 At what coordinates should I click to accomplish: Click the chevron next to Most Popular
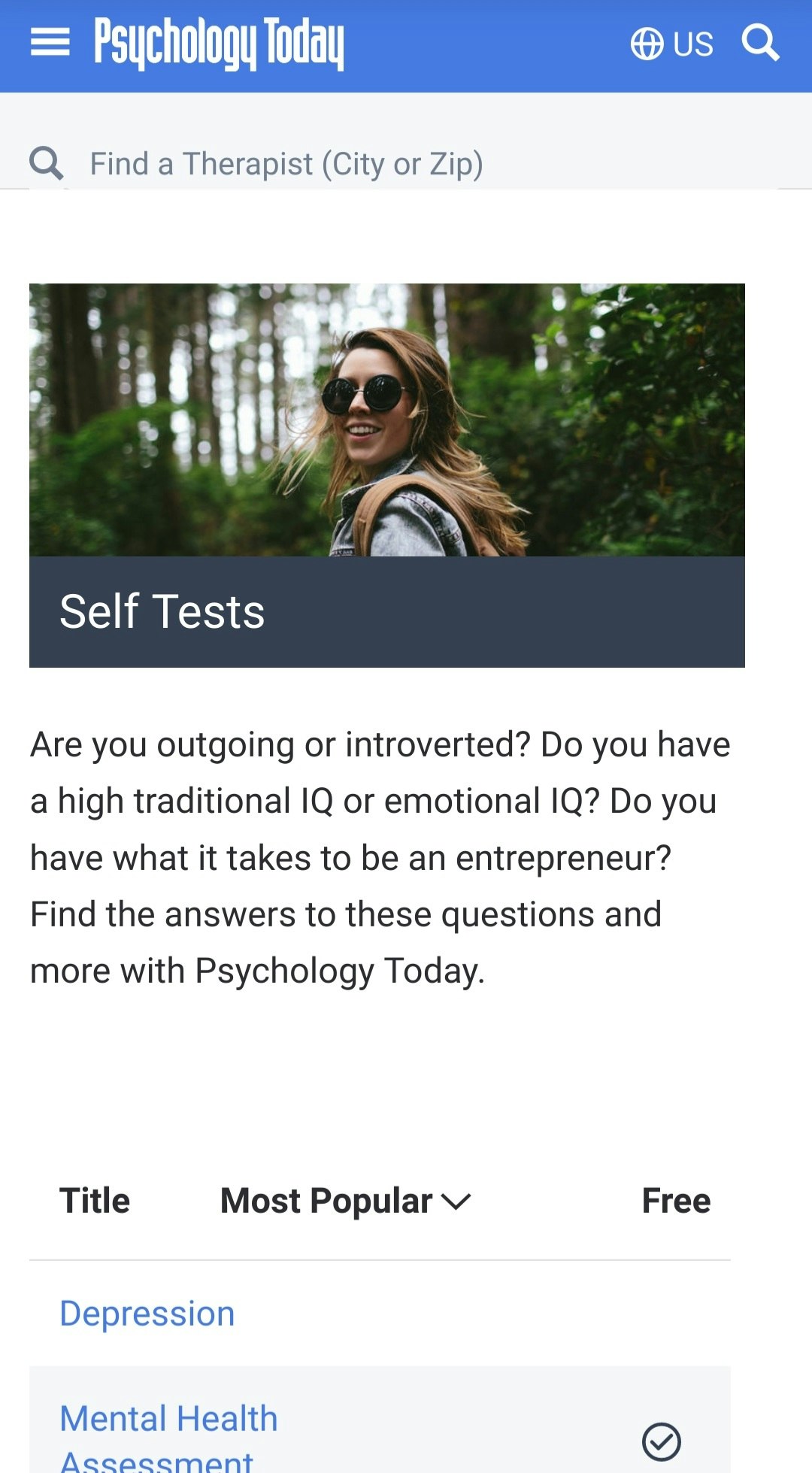454,1203
